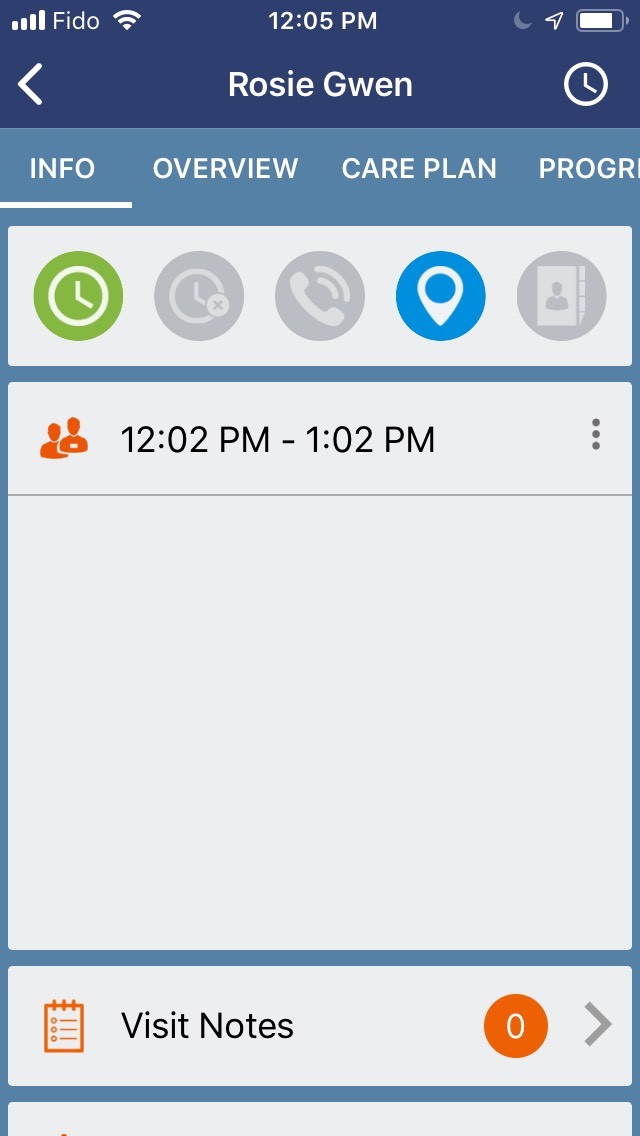Viewport: 640px width, 1136px height.
Task: Open the grey contact book icon
Action: click(x=561, y=296)
